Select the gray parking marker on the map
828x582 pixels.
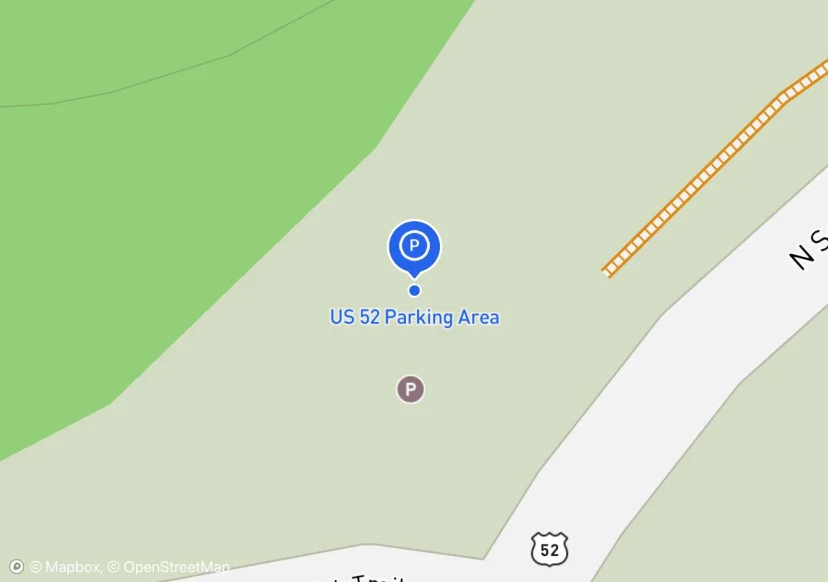point(410,389)
